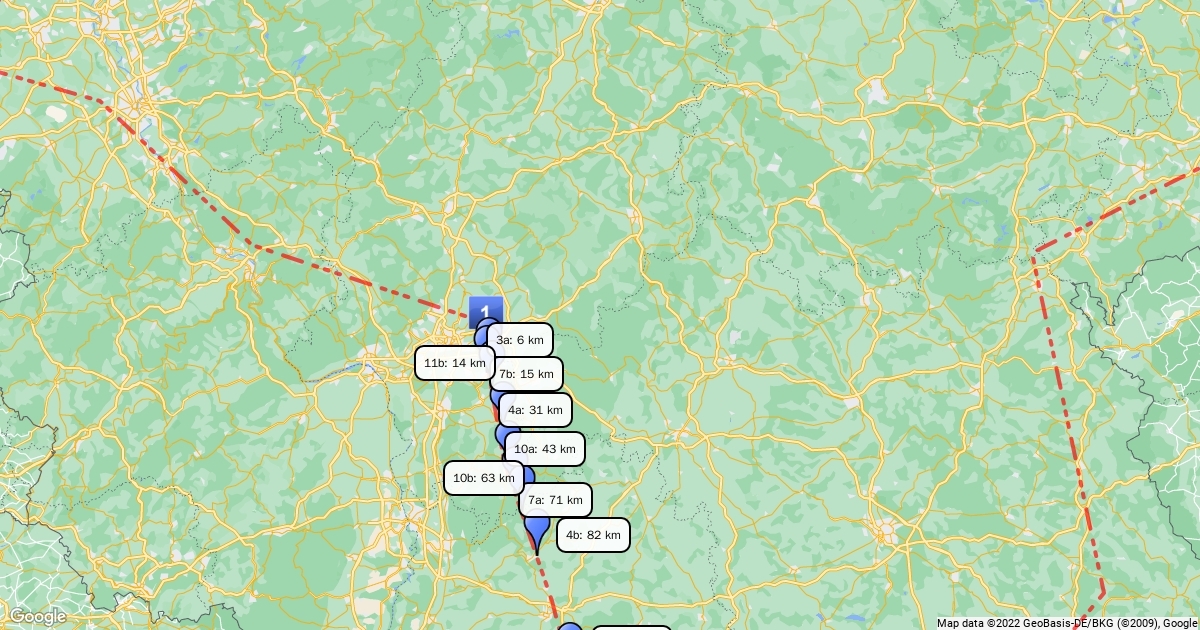Open the 3a: 6 km waypoint label

click(519, 340)
